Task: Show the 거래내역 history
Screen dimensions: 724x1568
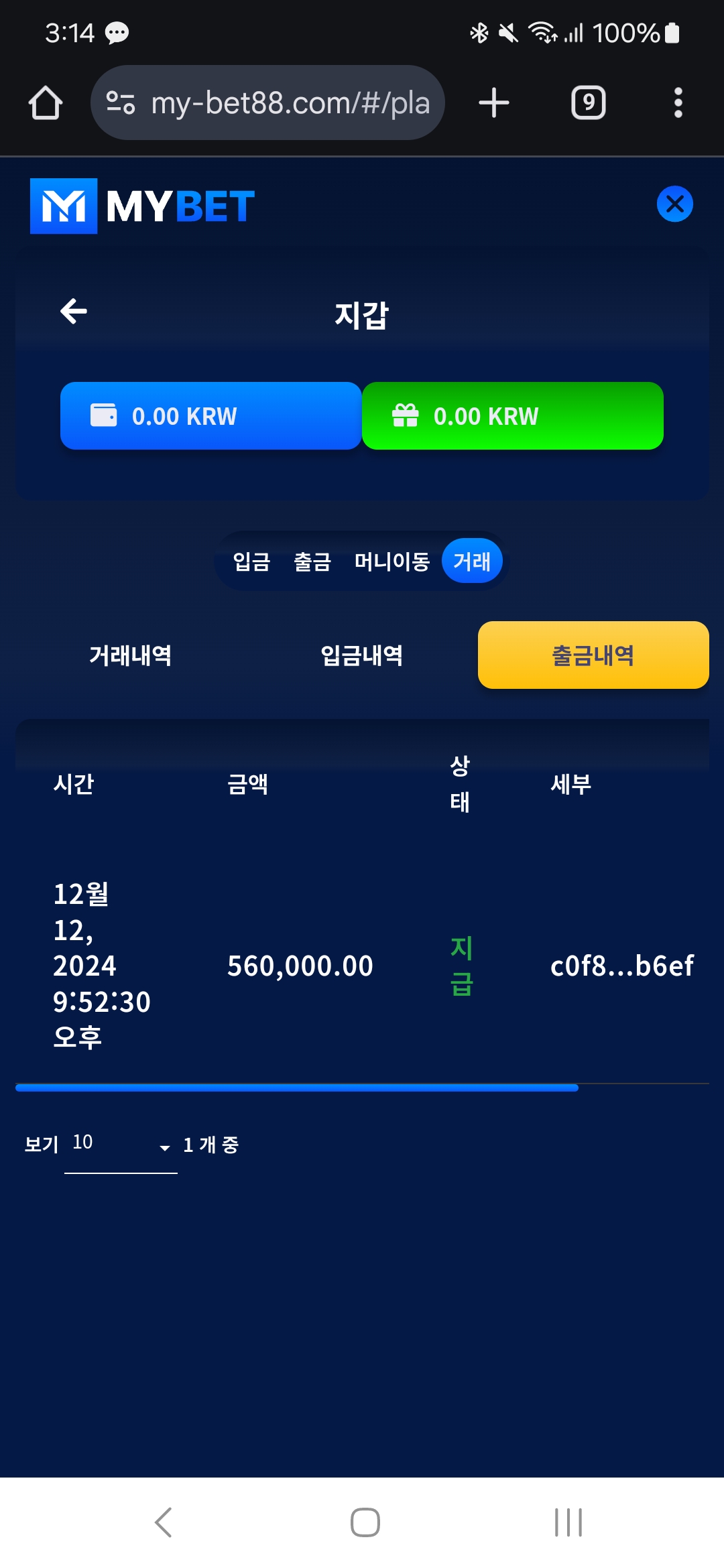Action: [x=131, y=655]
